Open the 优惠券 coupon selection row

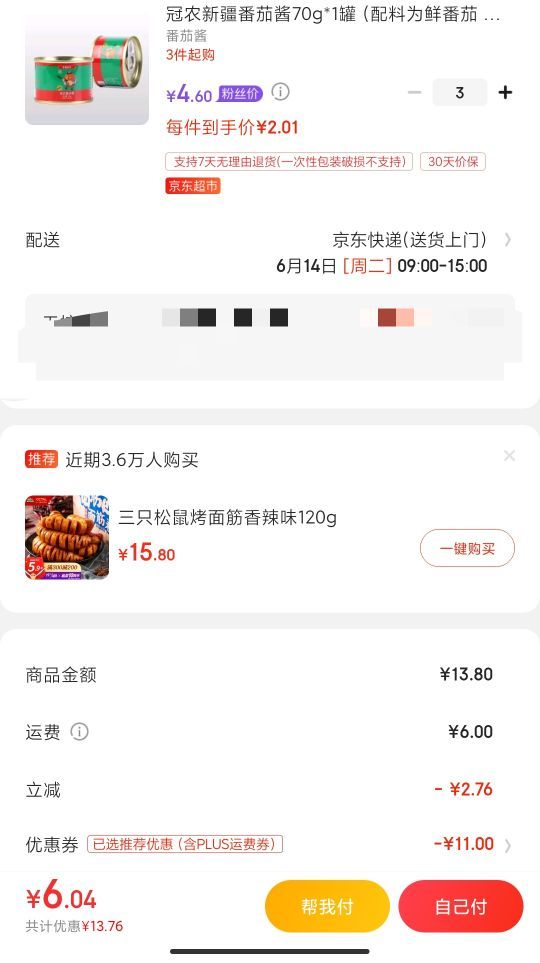pos(268,844)
